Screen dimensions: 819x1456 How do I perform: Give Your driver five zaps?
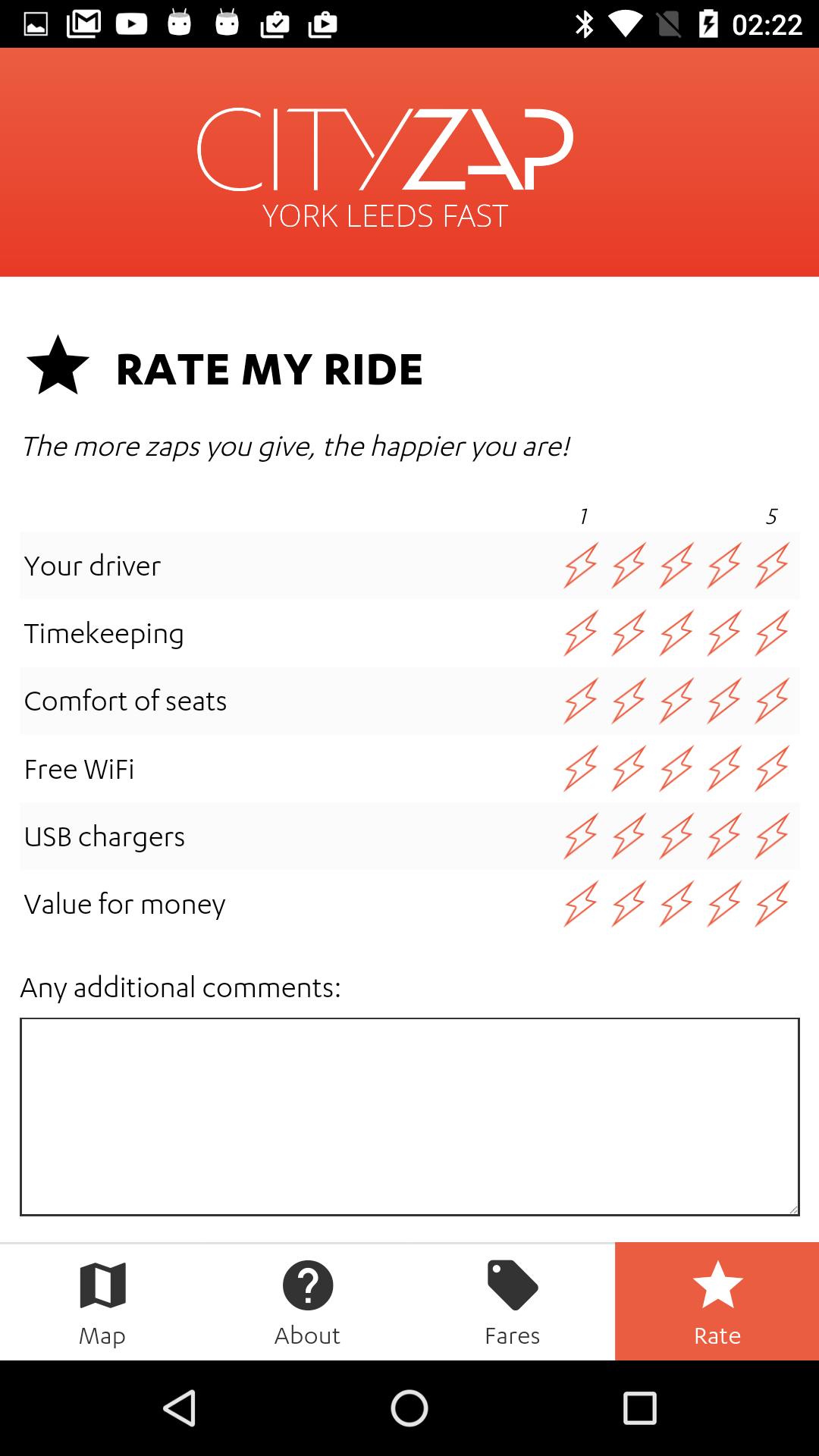[x=771, y=565]
